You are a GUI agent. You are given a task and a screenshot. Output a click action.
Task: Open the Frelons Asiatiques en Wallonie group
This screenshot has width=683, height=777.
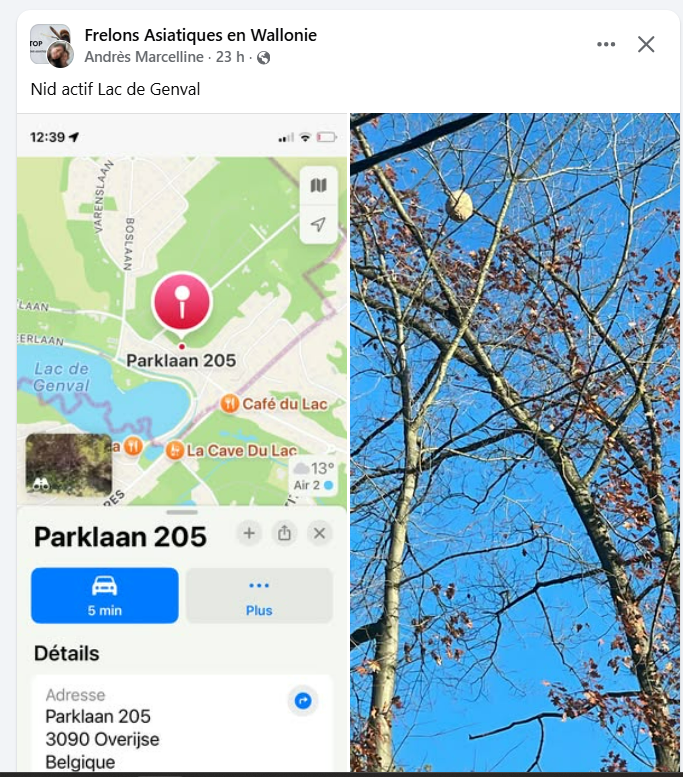(200, 35)
